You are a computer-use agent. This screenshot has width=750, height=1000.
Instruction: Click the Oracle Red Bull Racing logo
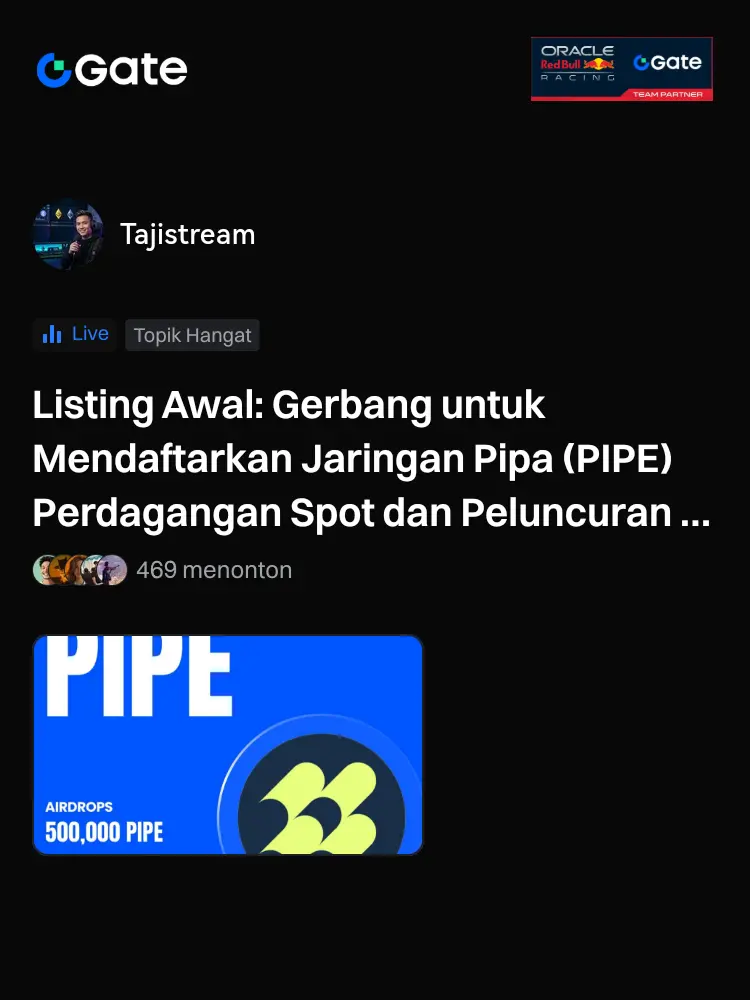coord(580,62)
